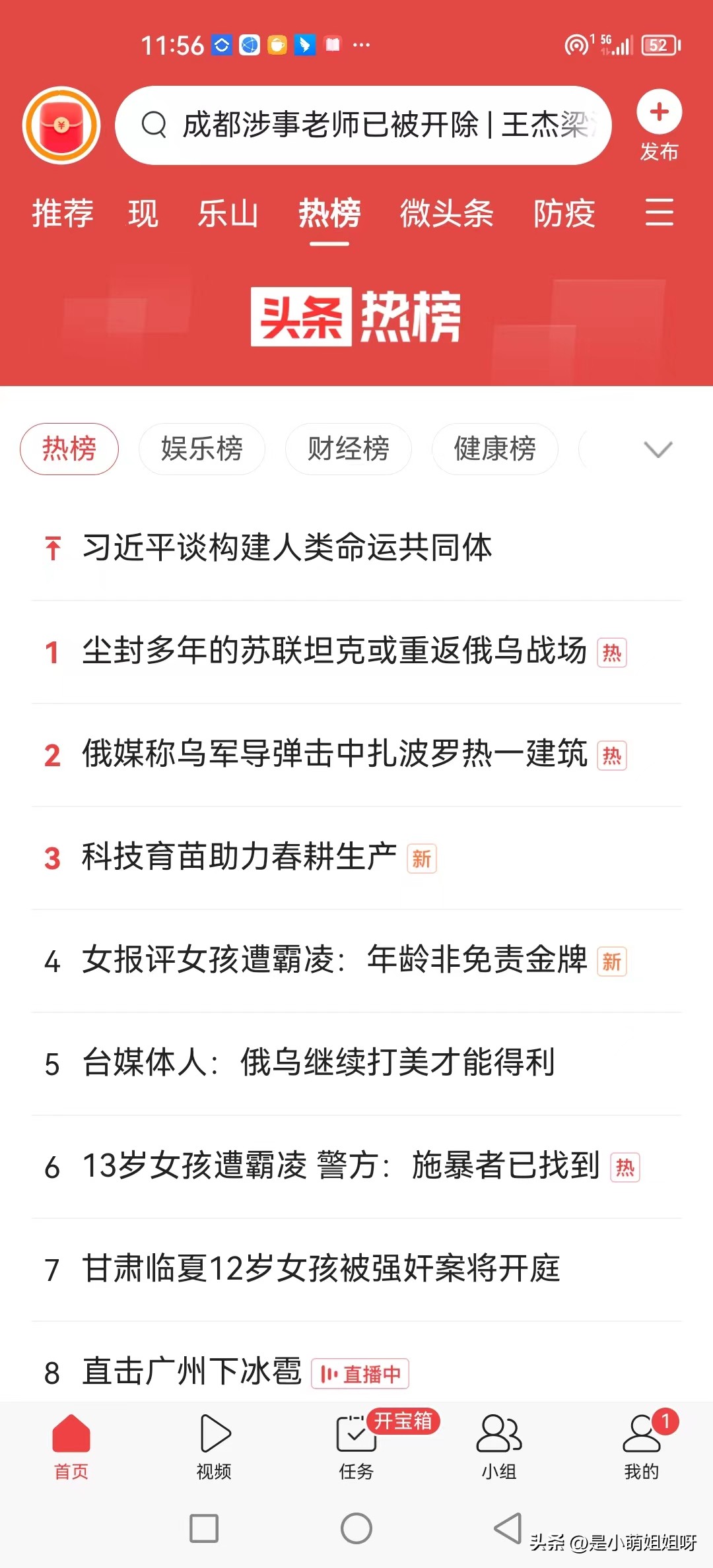The height and width of the screenshot is (1568, 713).
Task: Select the 财经榜 ranking chip
Action: pyautogui.click(x=348, y=449)
